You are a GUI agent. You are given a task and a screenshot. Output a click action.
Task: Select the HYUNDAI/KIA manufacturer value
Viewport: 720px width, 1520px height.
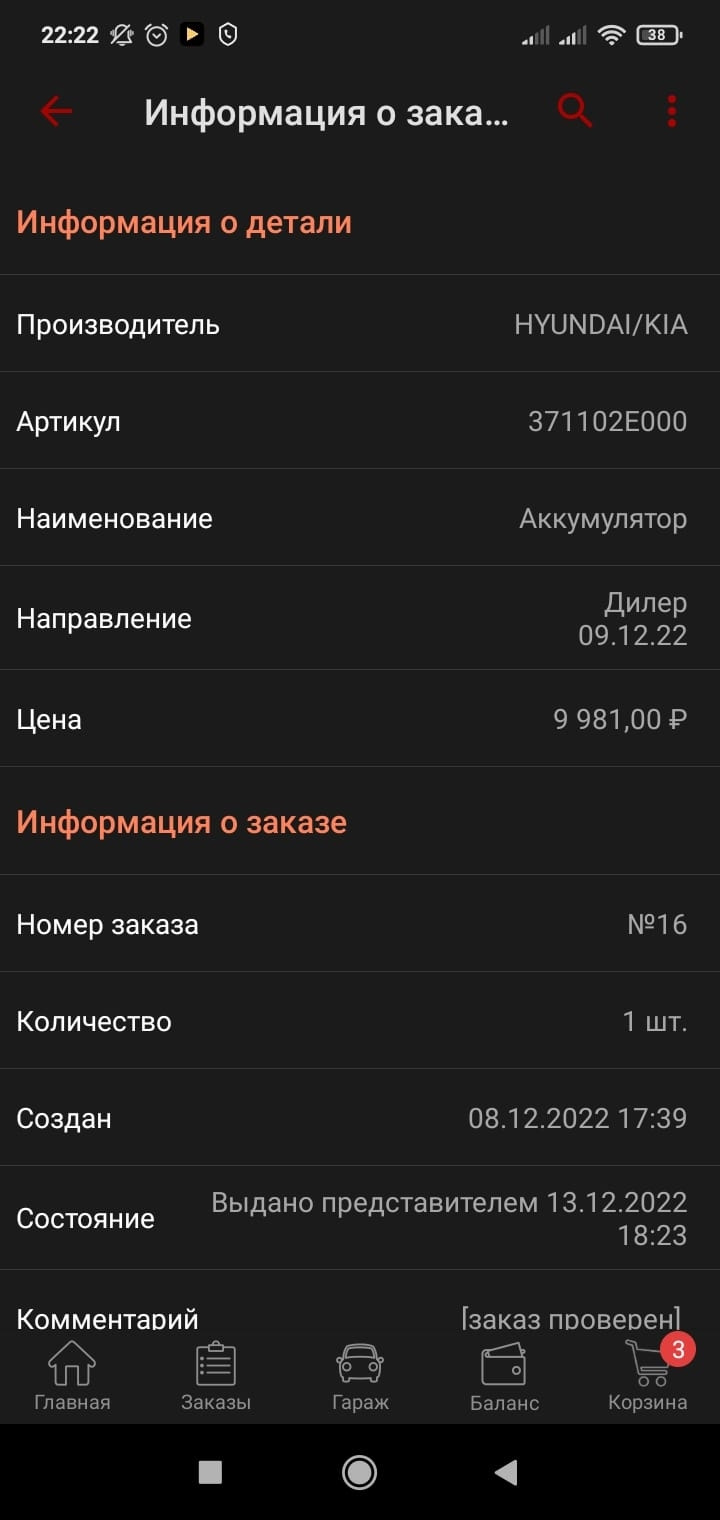tap(599, 324)
